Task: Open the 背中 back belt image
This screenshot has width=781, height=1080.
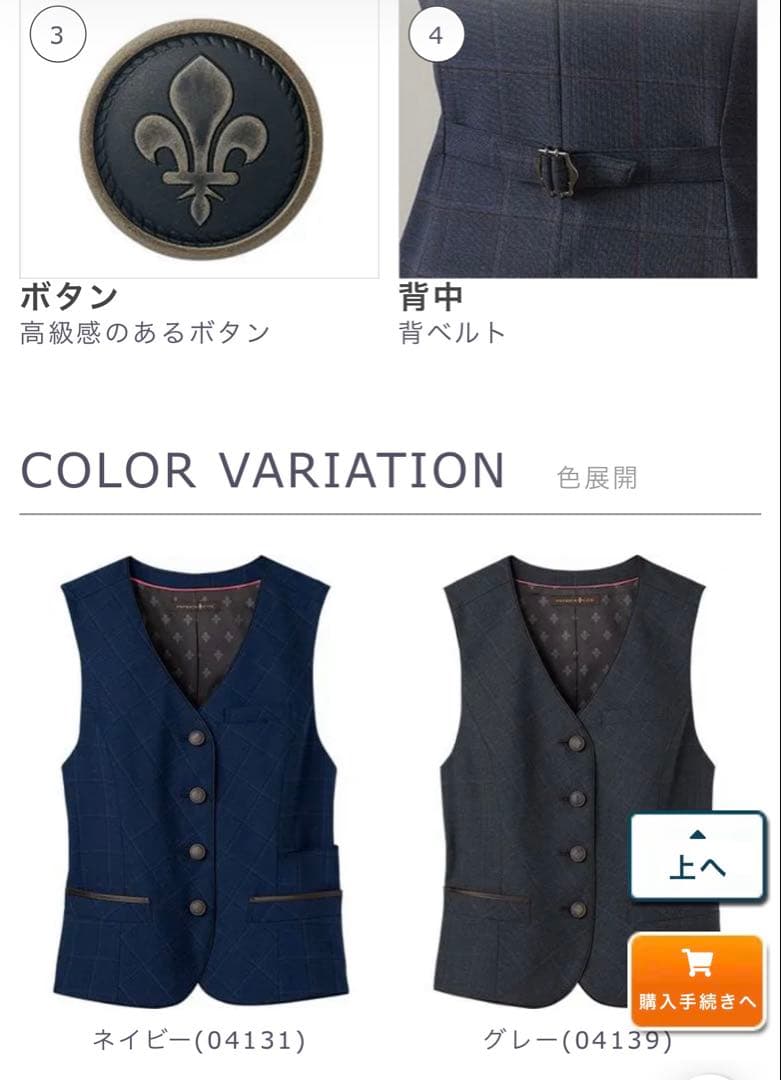Action: coord(579,138)
